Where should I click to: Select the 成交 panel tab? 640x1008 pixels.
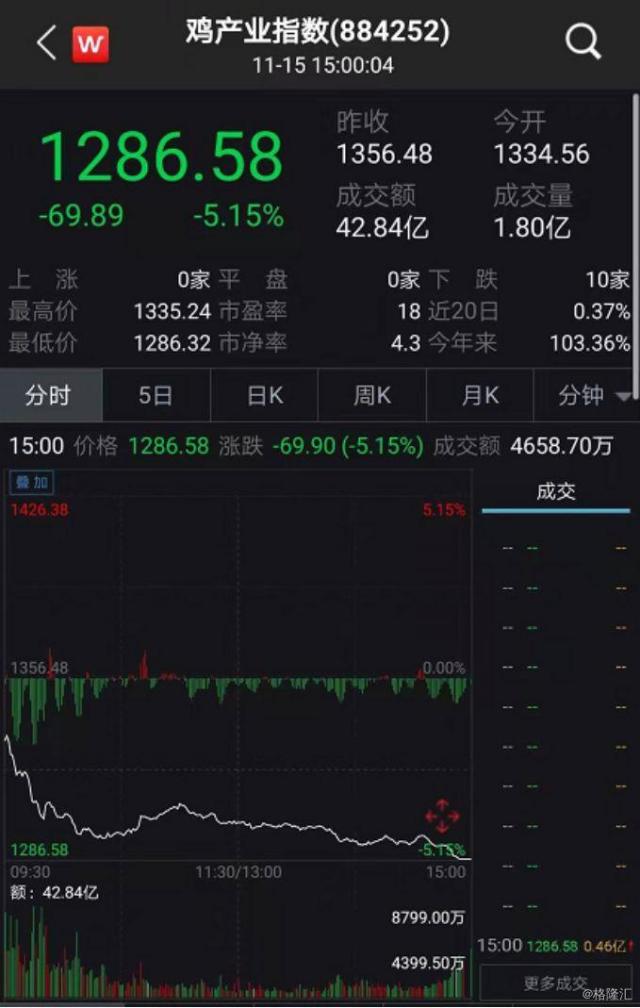[x=556, y=492]
